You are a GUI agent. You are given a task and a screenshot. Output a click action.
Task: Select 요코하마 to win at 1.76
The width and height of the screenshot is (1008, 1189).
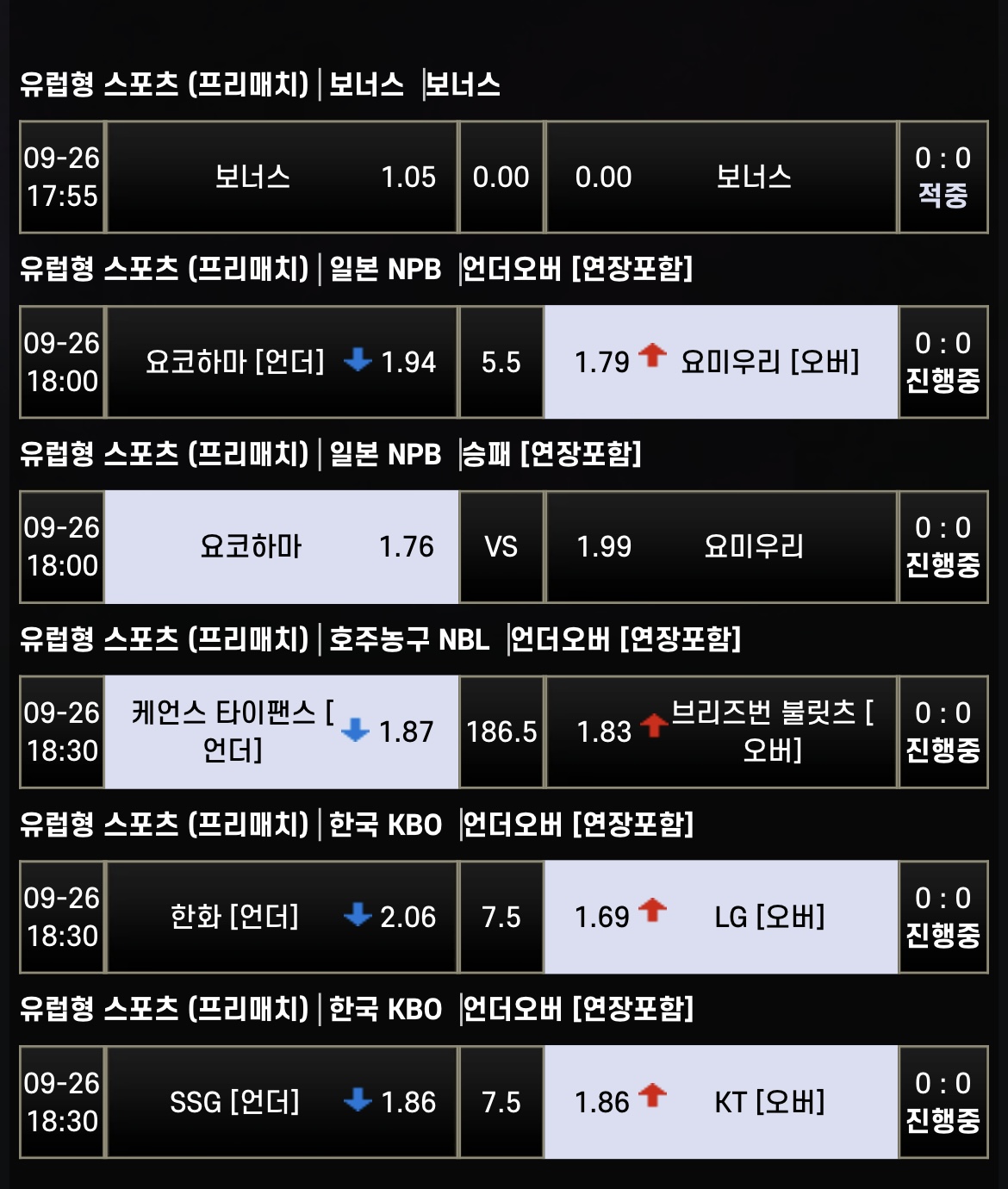281,547
